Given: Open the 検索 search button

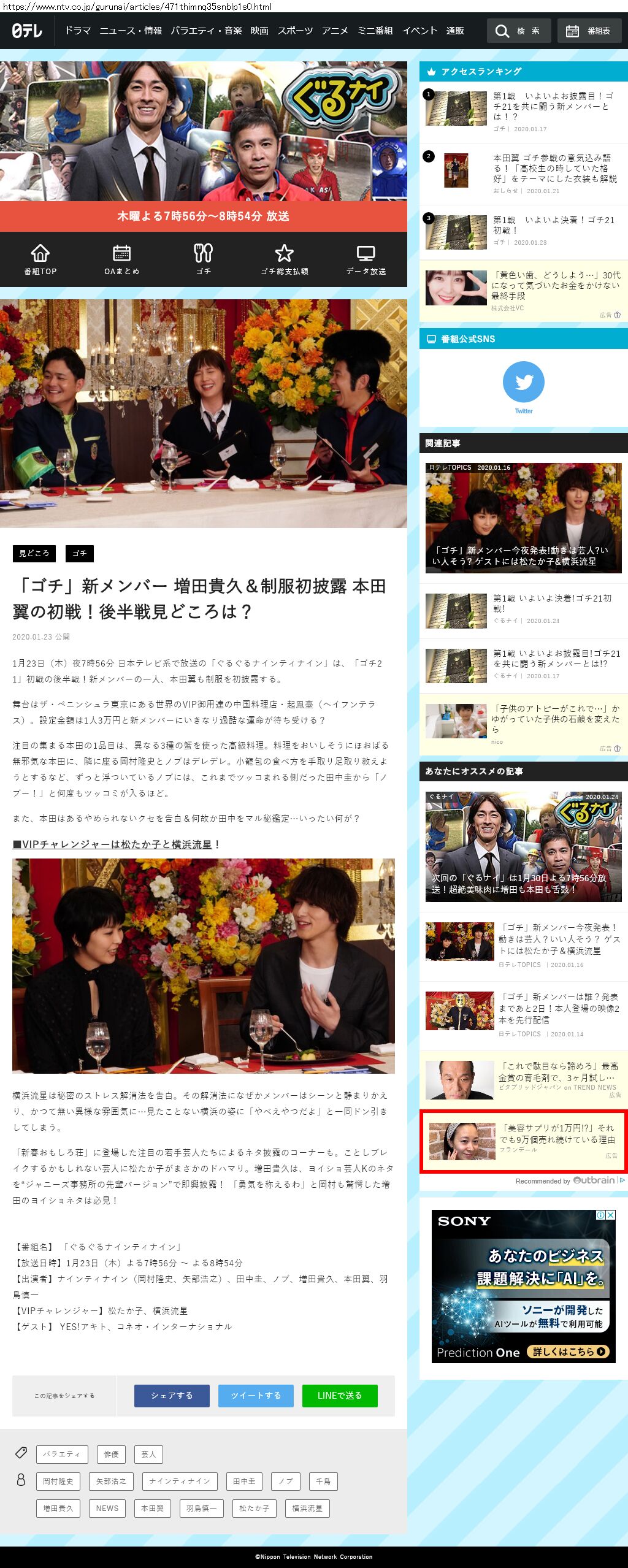Looking at the screenshot, I should tap(518, 31).
